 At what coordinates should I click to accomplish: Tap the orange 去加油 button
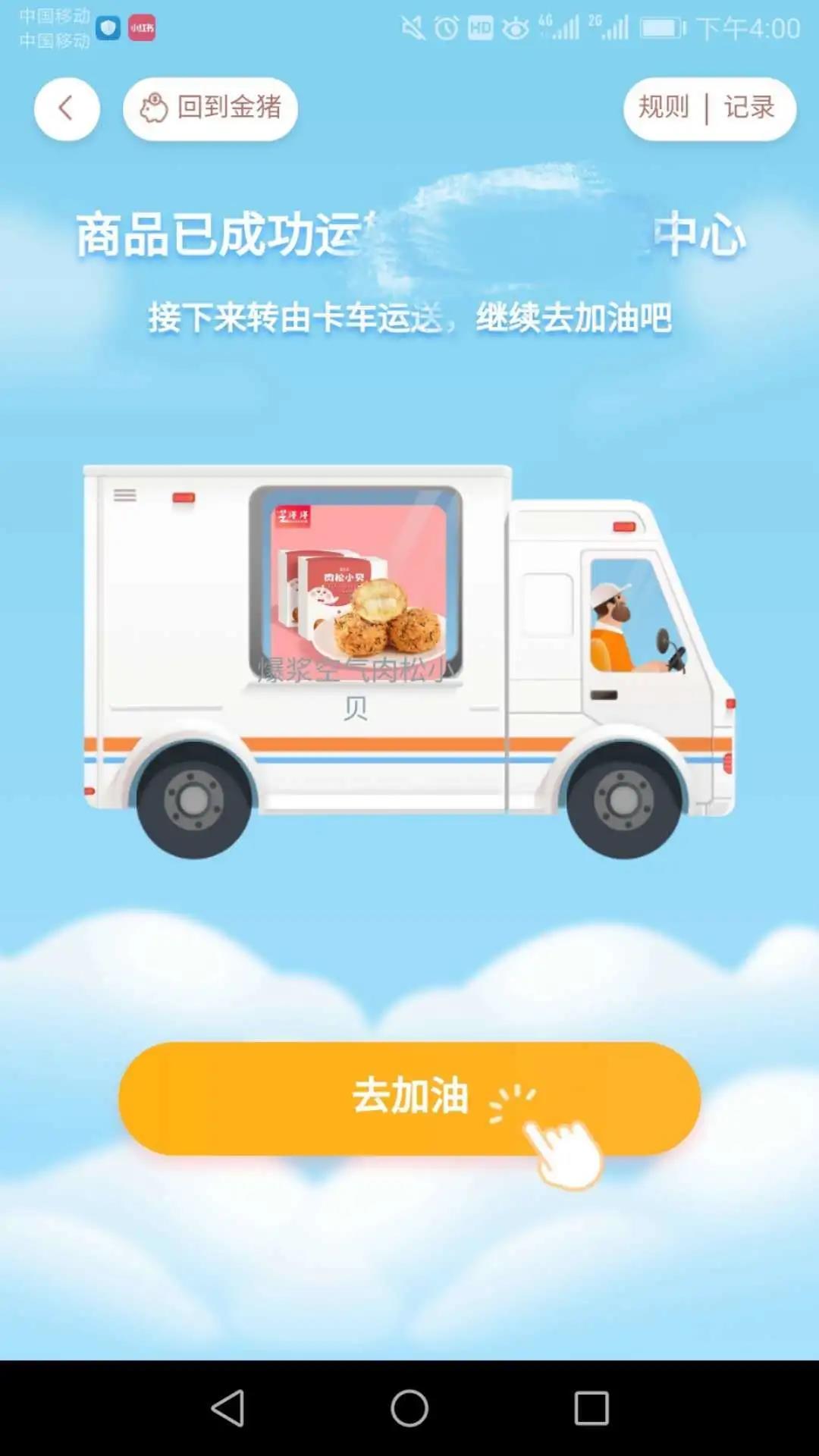click(409, 1097)
